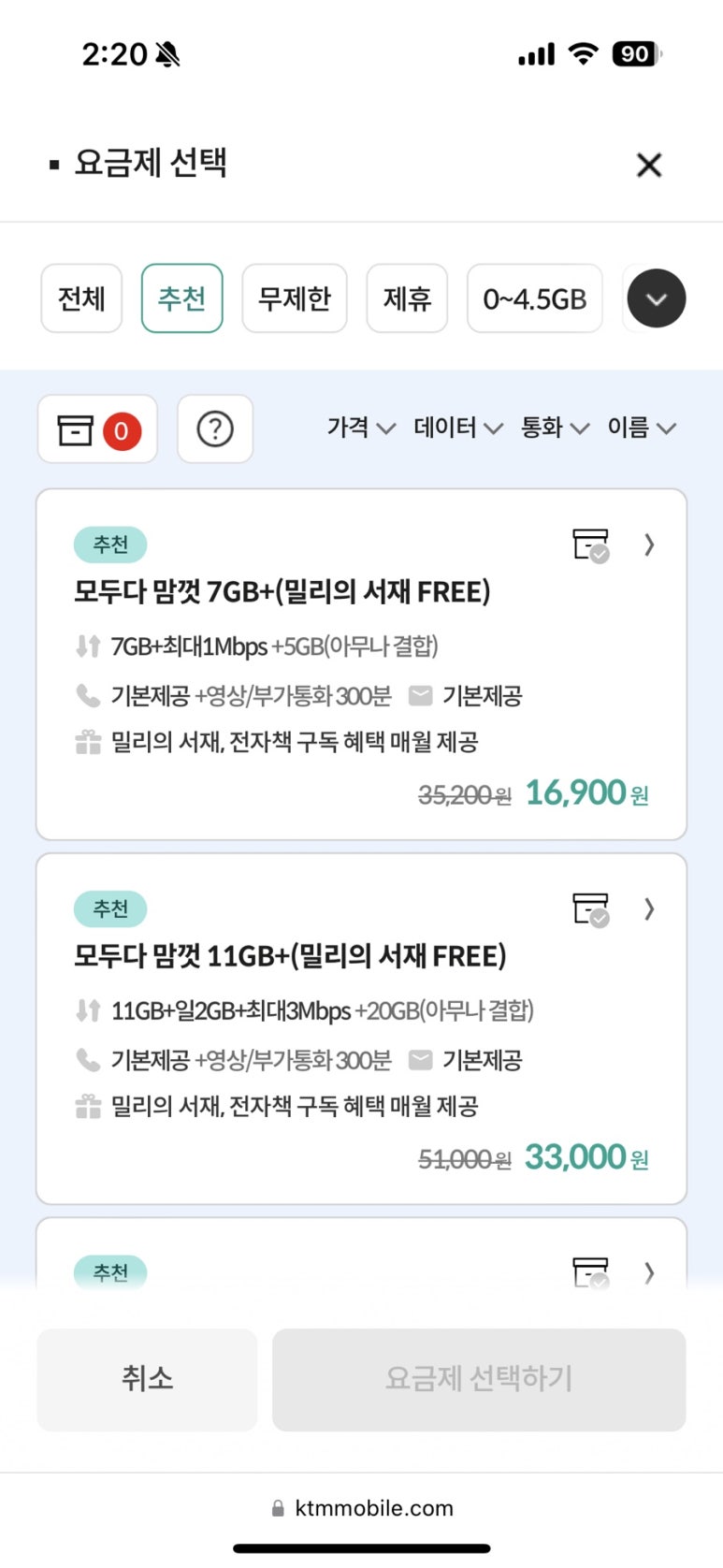The image size is (723, 1568).
Task: Filter plans by 0~4.5GB
Action: pos(535,298)
